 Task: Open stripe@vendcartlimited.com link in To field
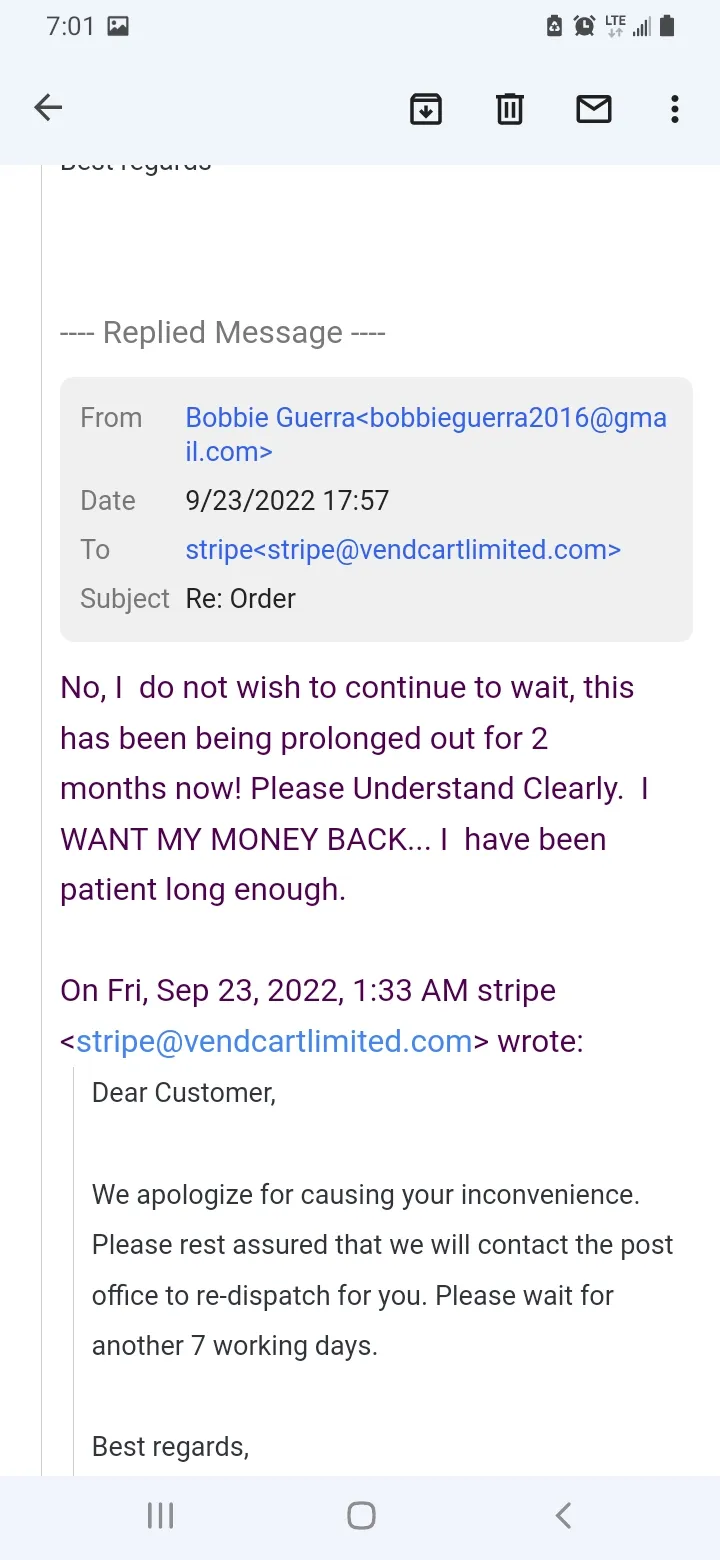(x=403, y=549)
